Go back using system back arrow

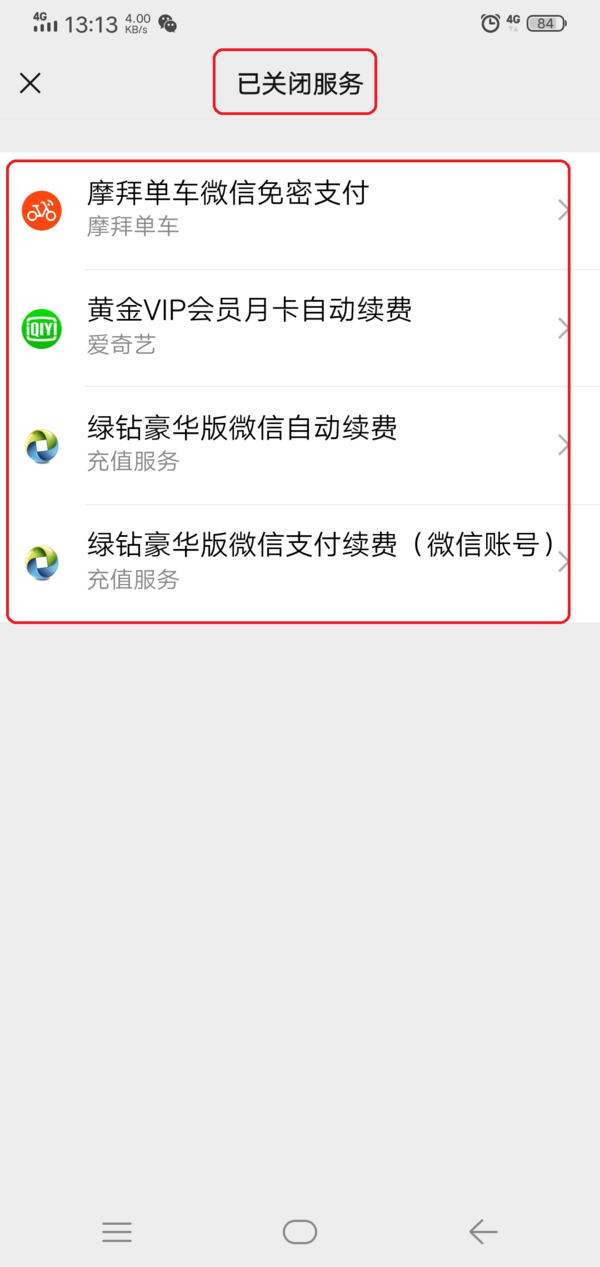[x=483, y=1231]
